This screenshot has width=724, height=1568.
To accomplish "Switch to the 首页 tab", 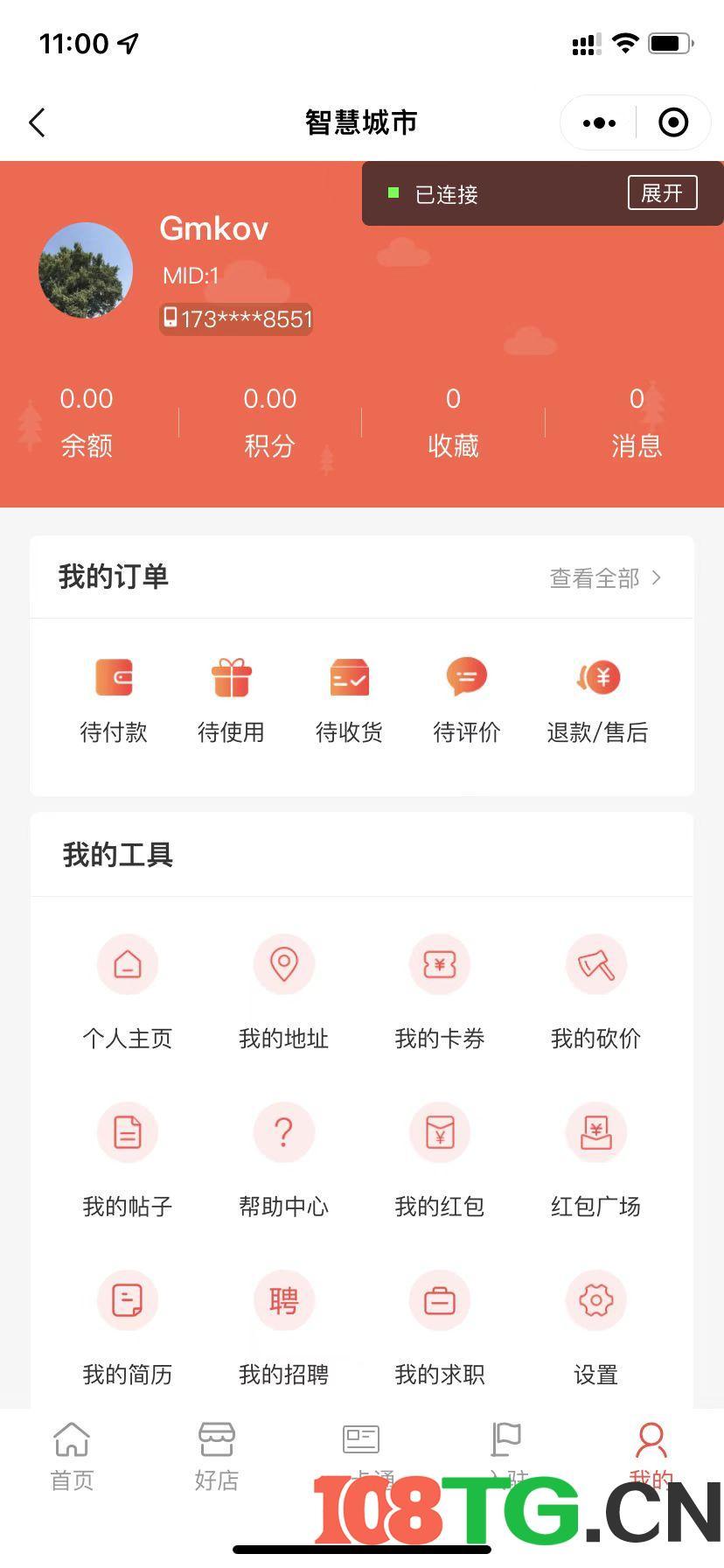I will tap(72, 1452).
